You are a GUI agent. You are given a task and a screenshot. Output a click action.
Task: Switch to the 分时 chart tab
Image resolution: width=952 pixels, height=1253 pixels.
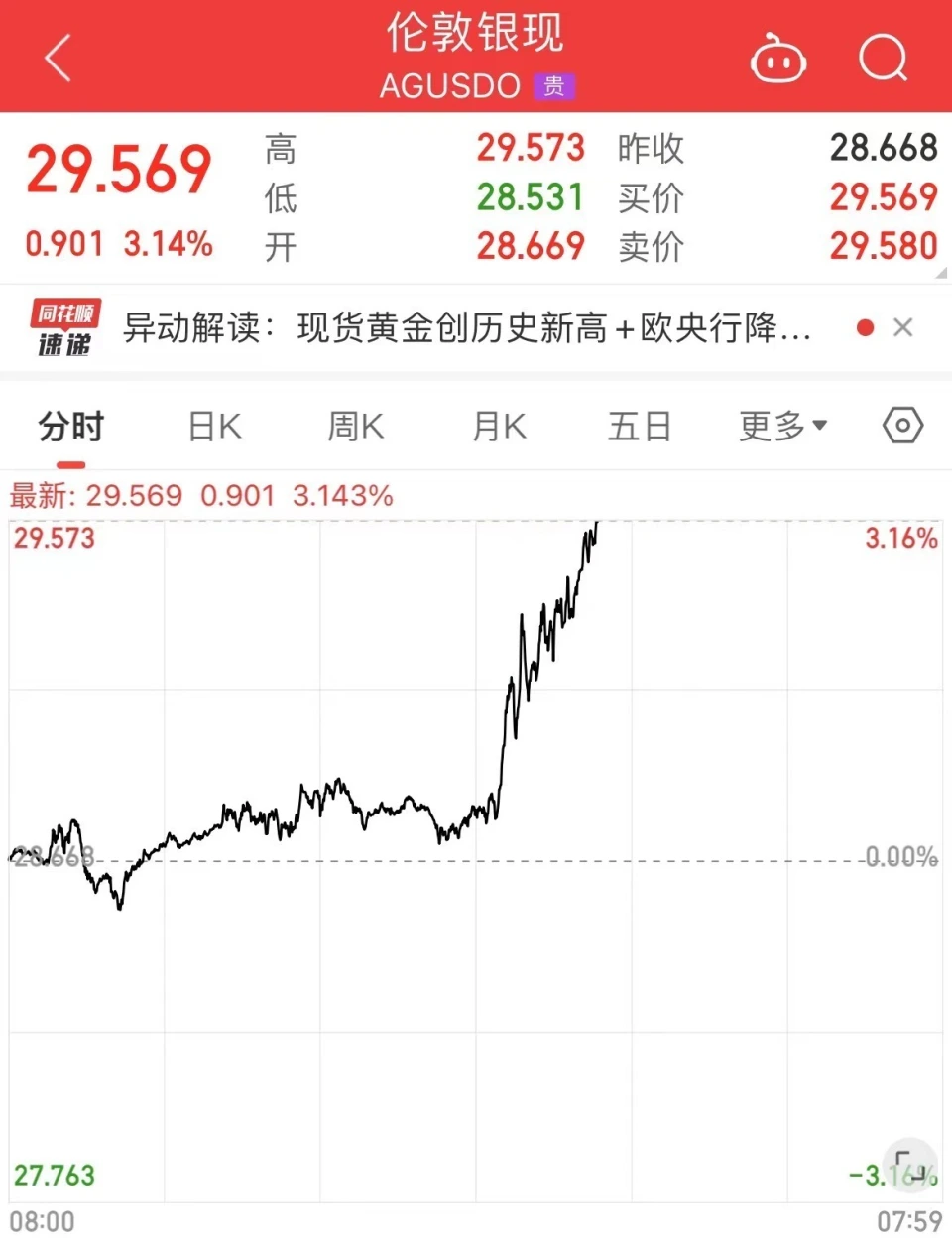[x=70, y=427]
